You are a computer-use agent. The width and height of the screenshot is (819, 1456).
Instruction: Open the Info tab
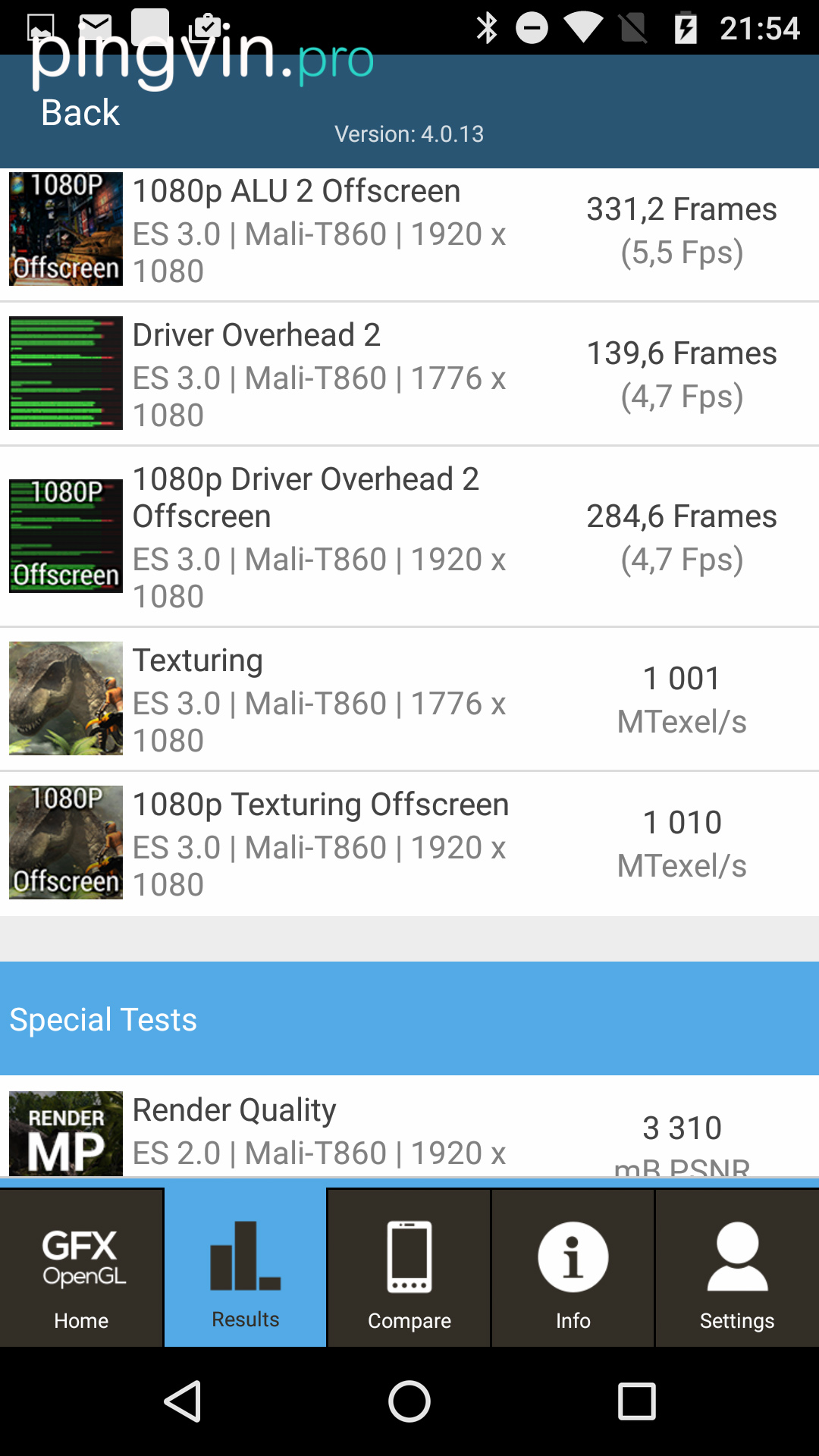pos(573,1268)
